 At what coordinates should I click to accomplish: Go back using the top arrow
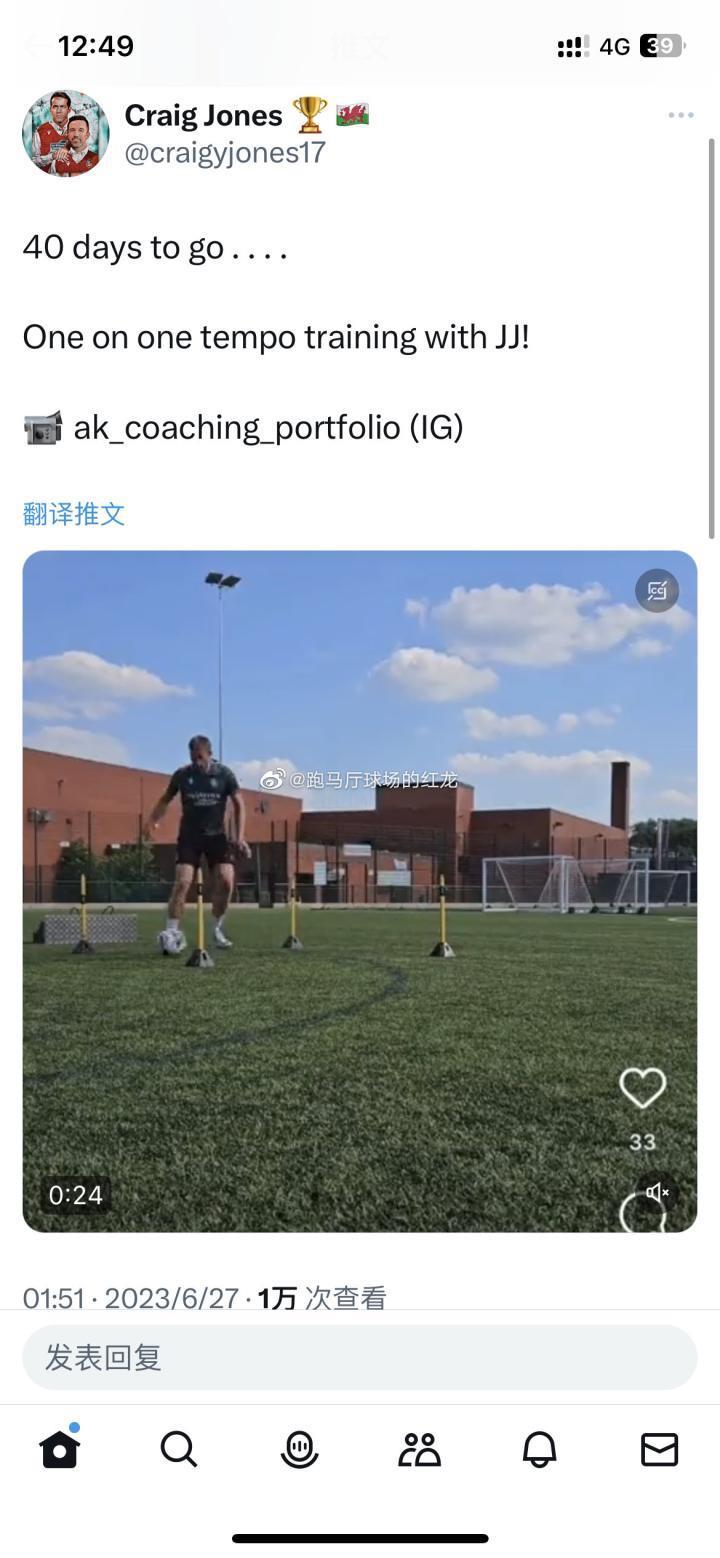[x=36, y=46]
